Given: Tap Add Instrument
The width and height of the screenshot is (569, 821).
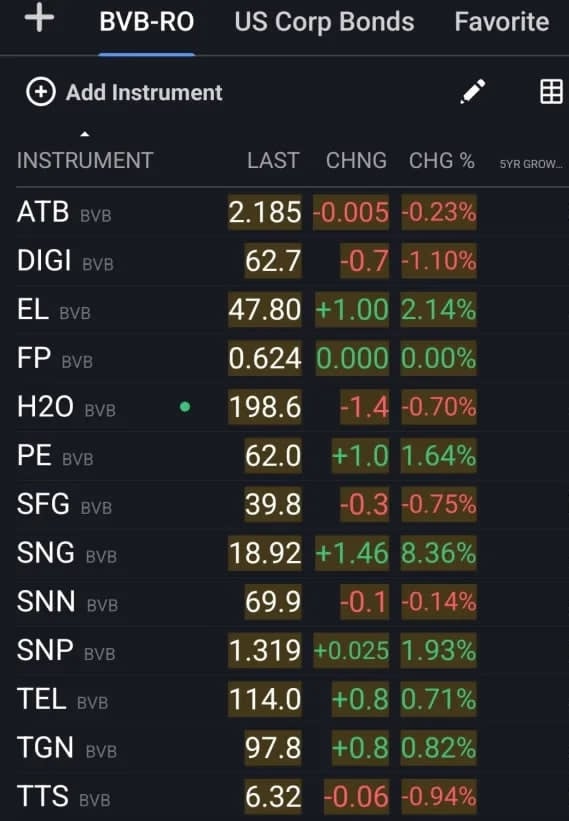Looking at the screenshot, I should coord(125,92).
